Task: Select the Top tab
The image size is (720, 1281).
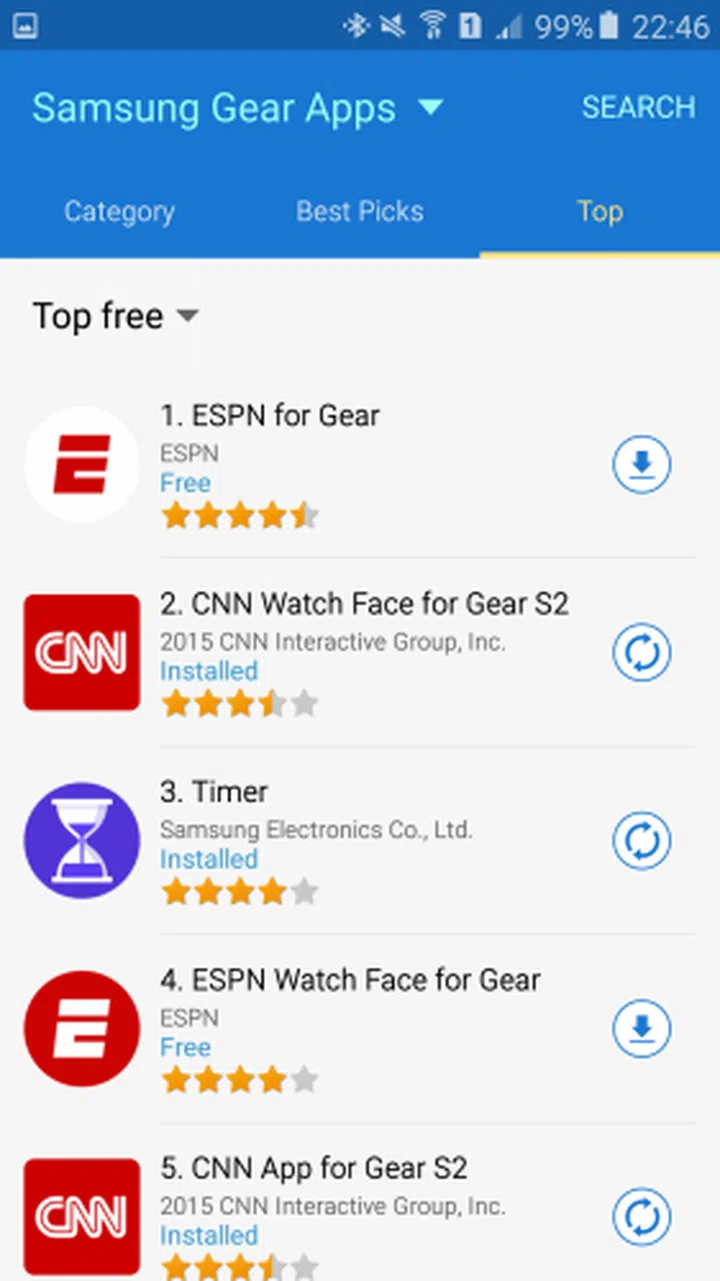Action: (x=599, y=212)
